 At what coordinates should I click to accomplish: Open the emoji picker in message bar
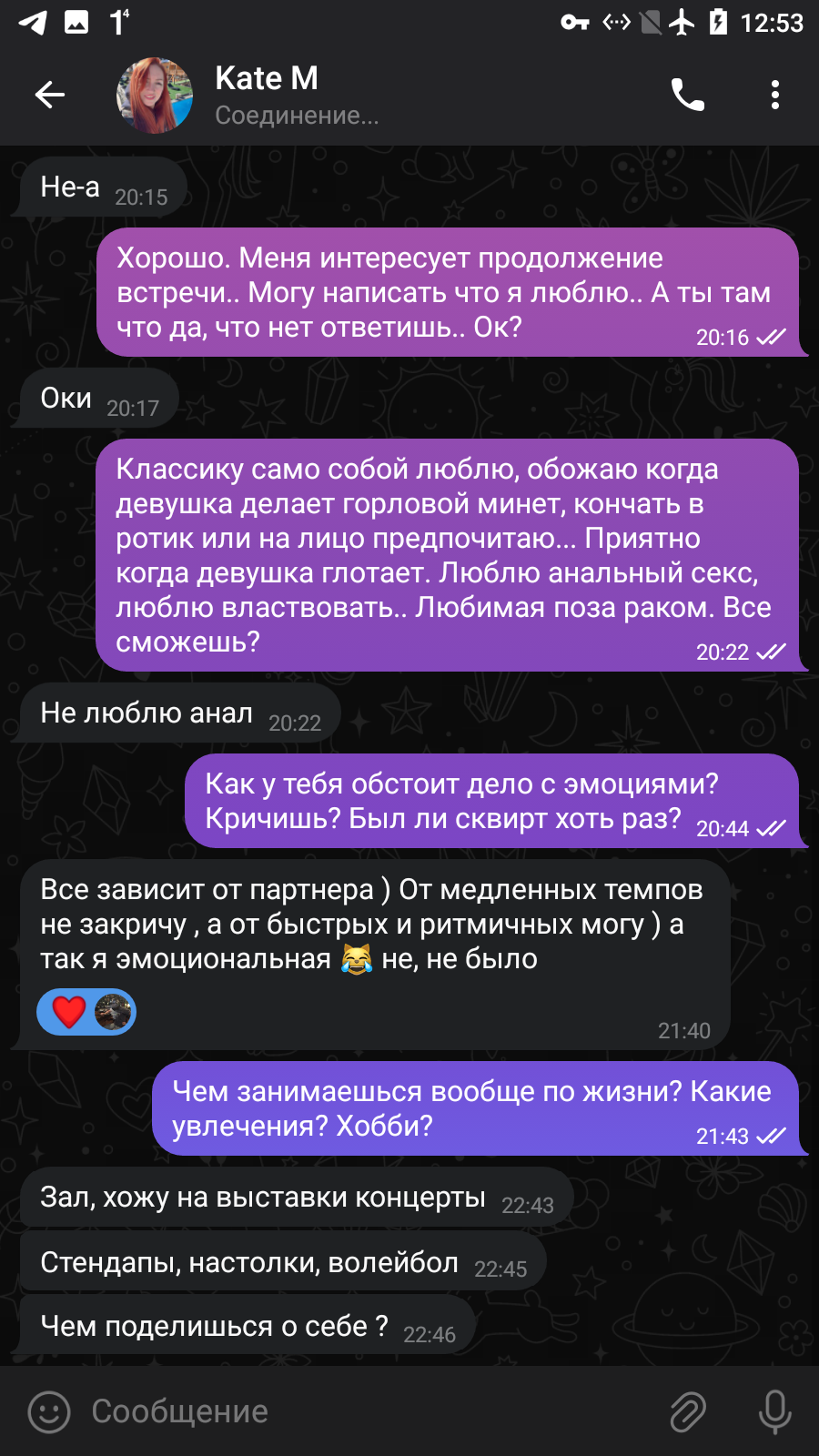49,1412
